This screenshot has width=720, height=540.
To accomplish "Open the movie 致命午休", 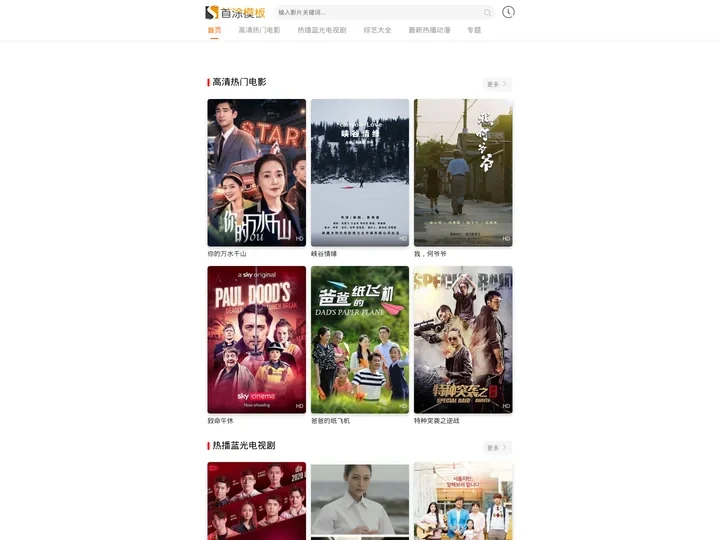I will pos(256,340).
